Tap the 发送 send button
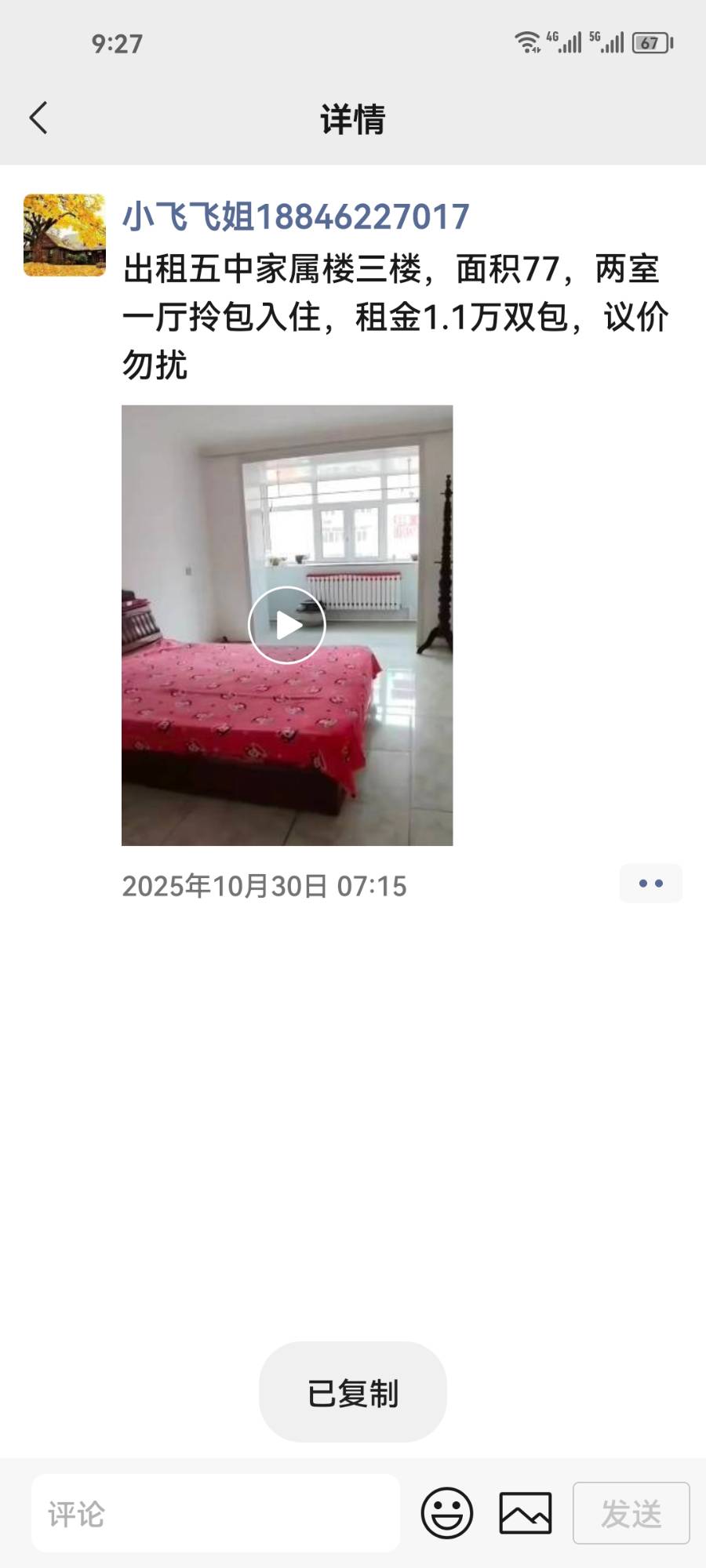The width and height of the screenshot is (706, 1568). [x=631, y=1513]
